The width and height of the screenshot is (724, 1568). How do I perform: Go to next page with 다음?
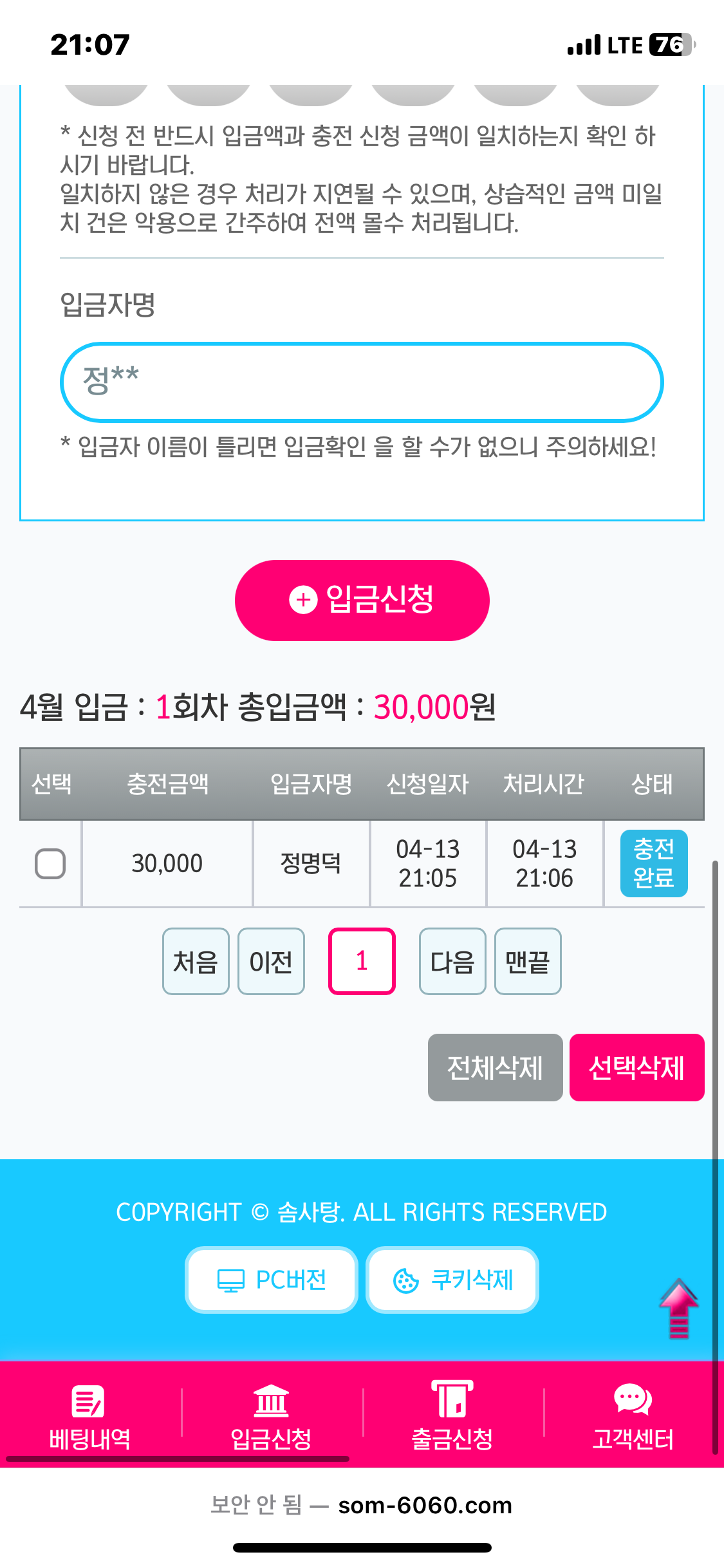tap(452, 961)
